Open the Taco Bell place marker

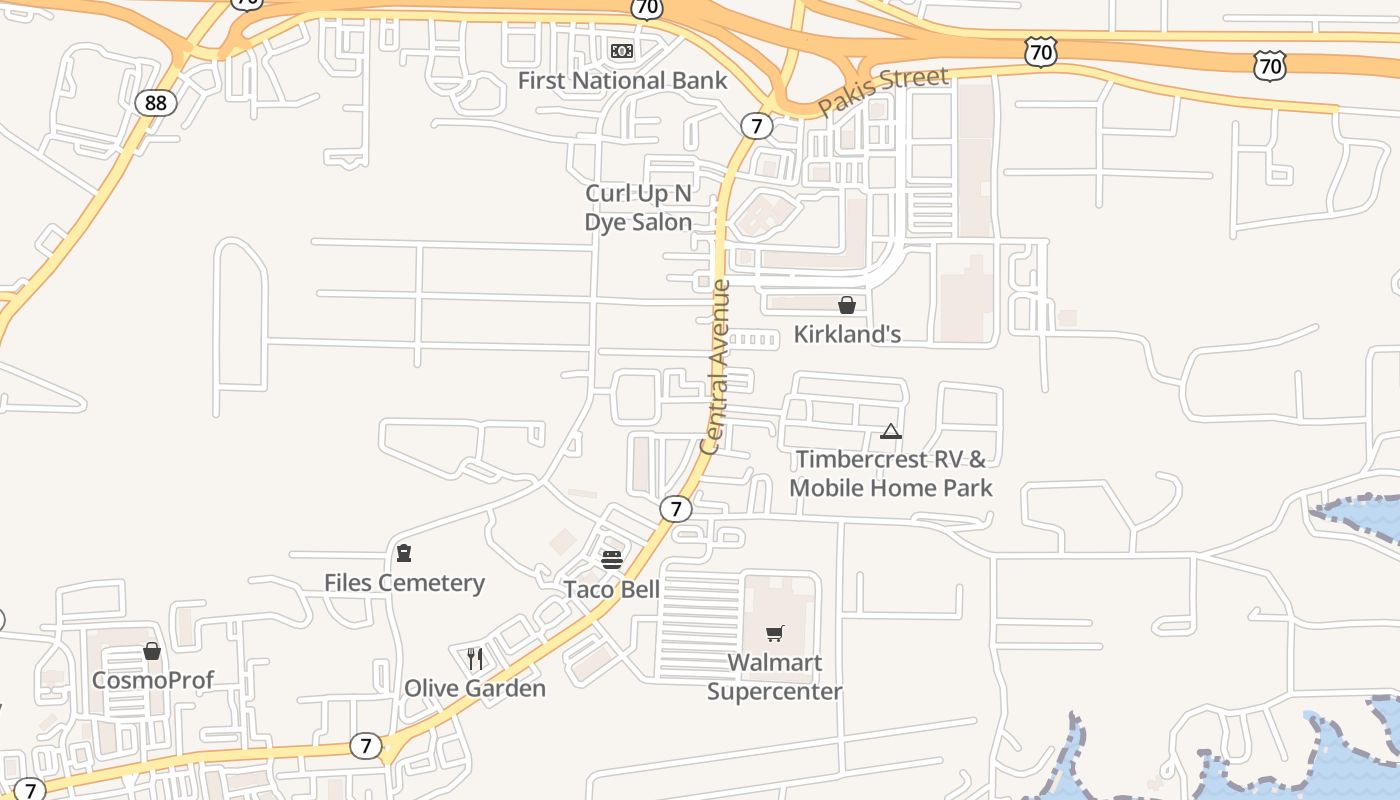tap(612, 560)
